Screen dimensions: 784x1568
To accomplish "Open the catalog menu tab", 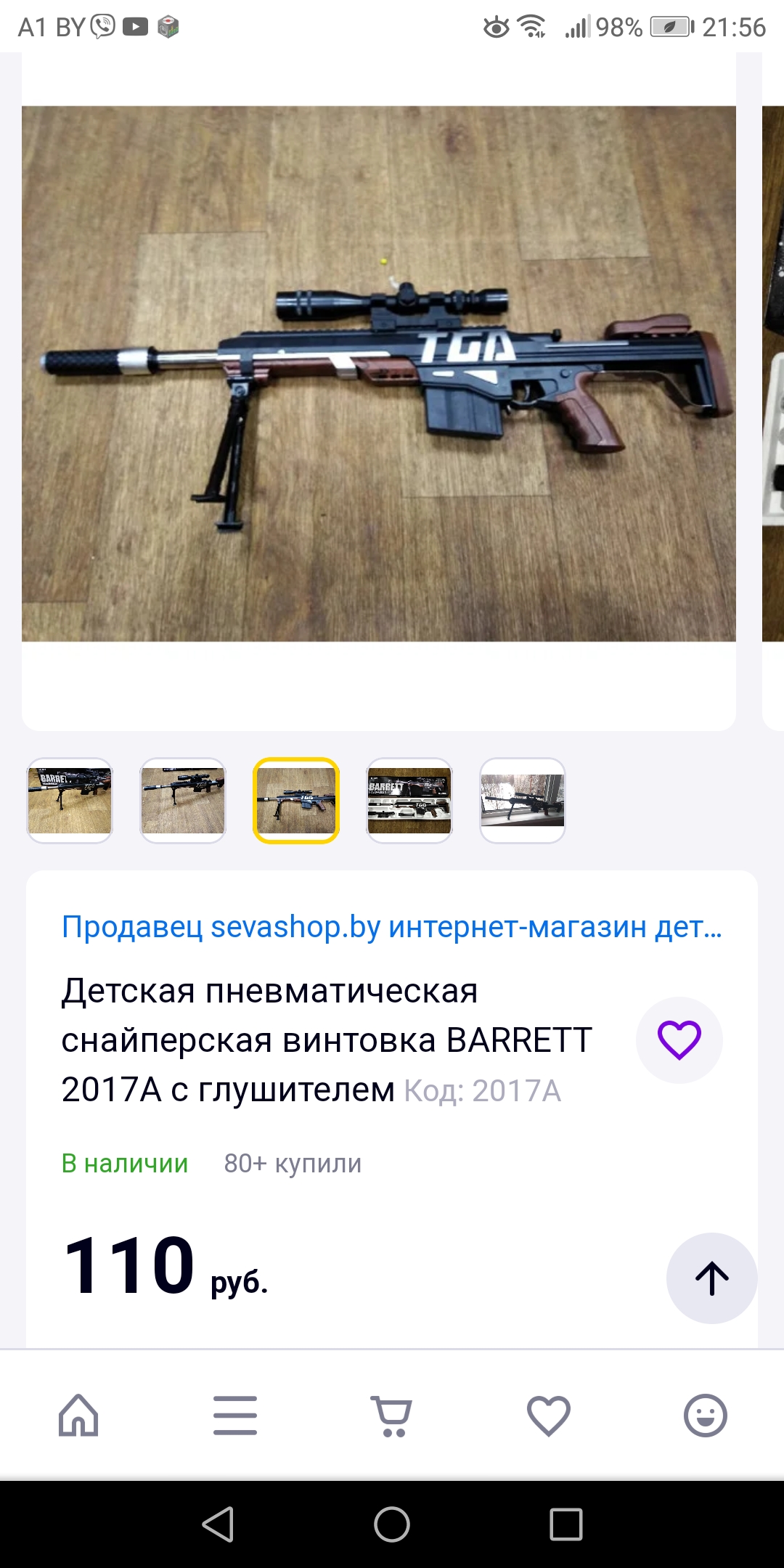I will (235, 1415).
